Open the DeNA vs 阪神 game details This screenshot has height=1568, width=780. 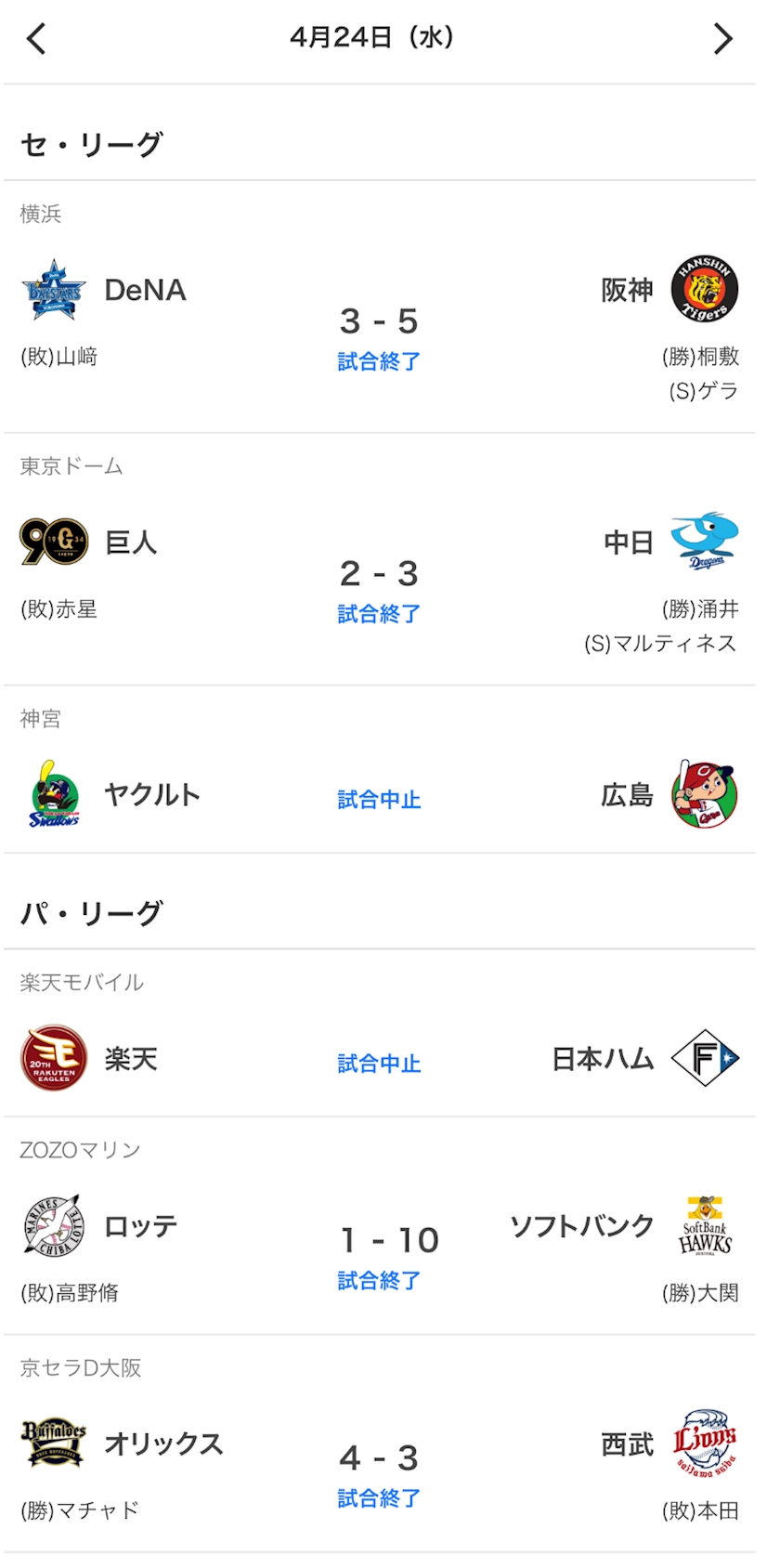click(x=379, y=336)
